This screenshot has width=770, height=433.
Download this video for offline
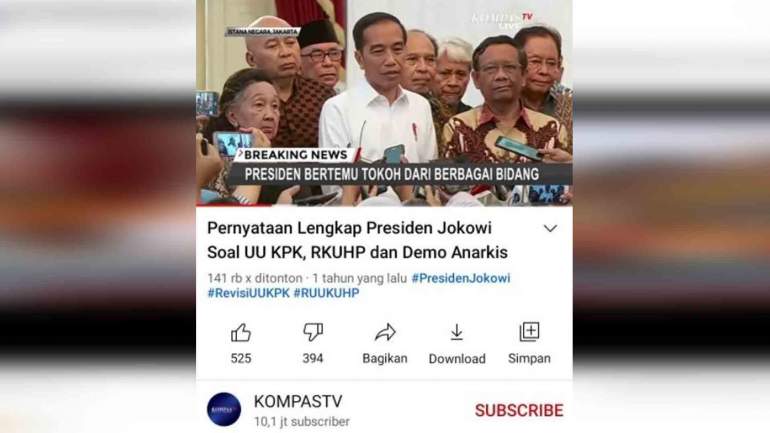click(456, 333)
